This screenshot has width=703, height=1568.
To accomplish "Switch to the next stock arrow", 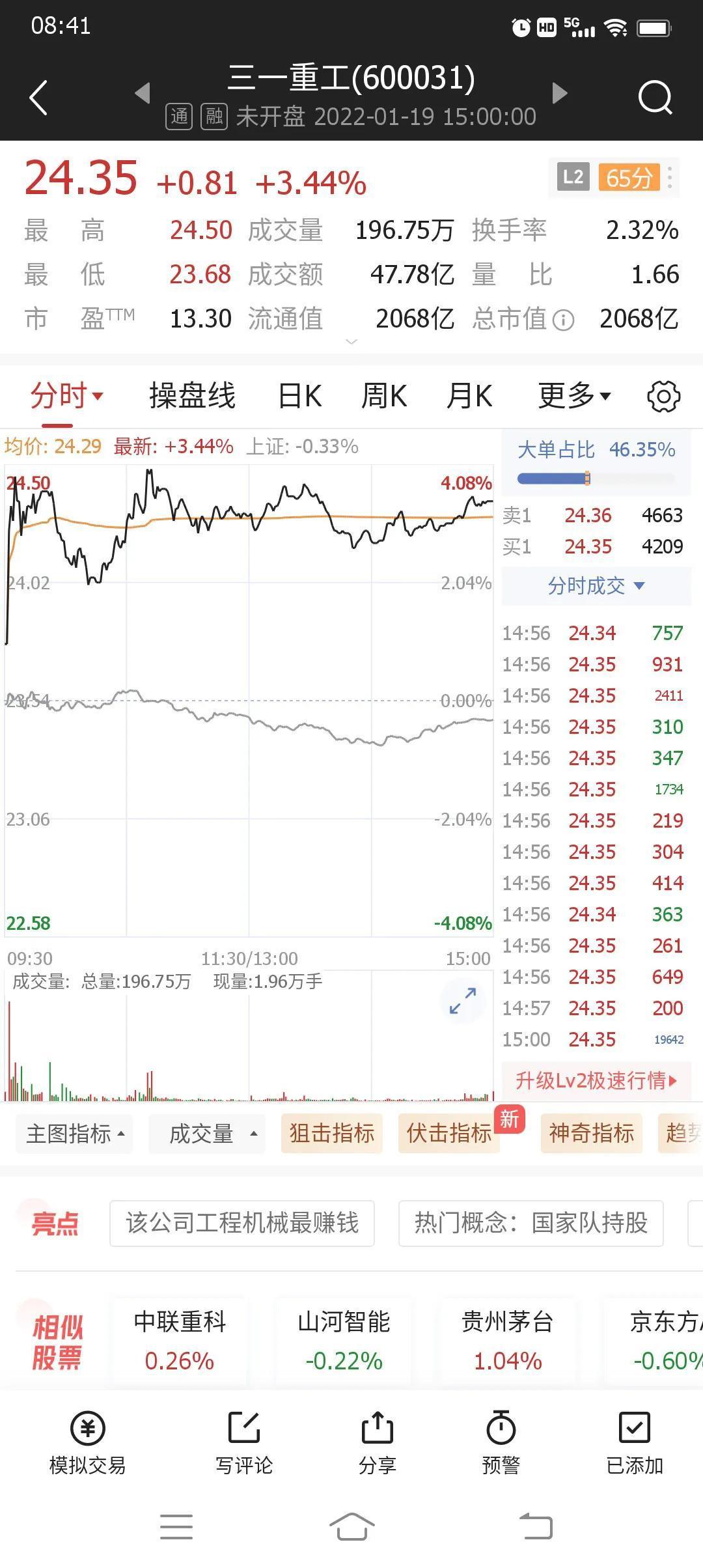I will point(559,93).
